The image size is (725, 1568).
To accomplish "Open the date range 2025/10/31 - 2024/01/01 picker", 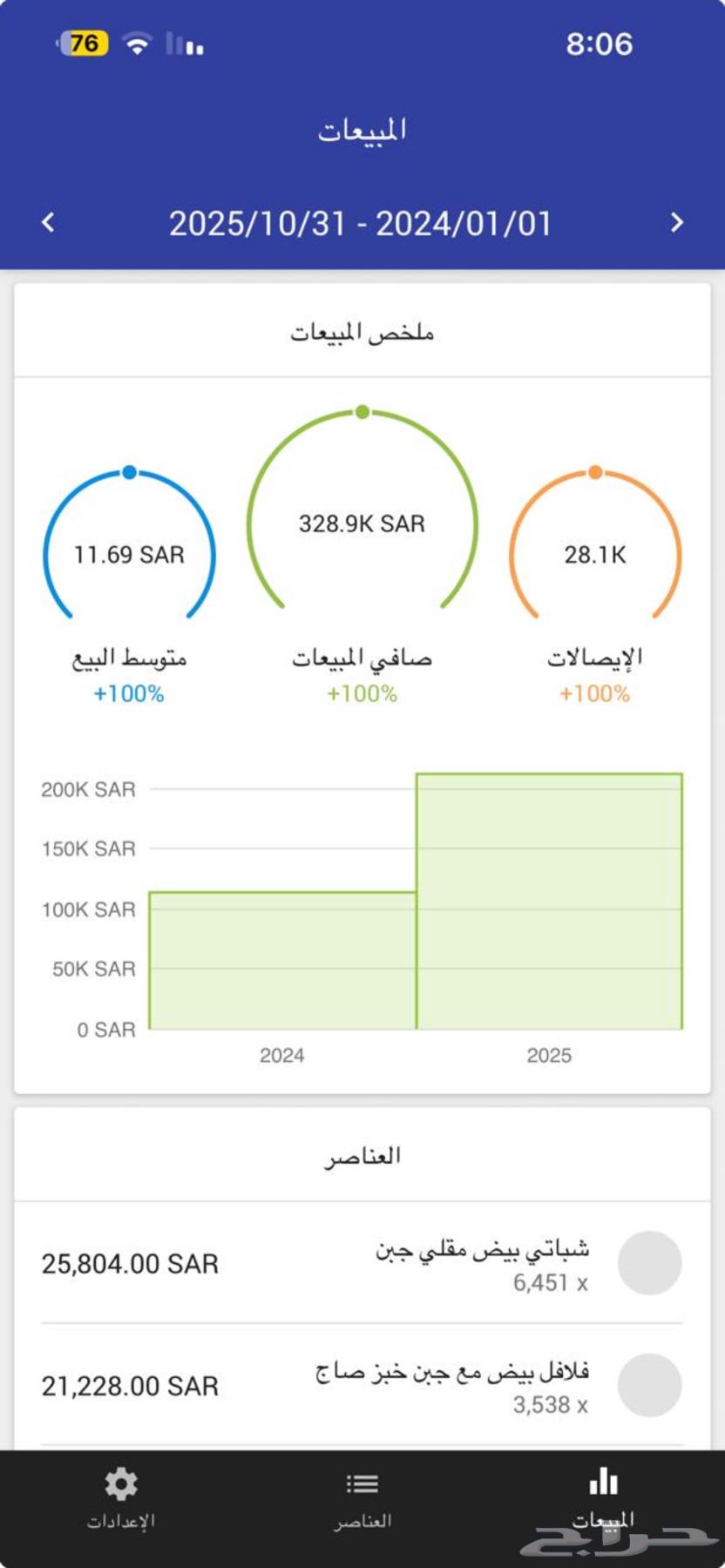I will [361, 224].
